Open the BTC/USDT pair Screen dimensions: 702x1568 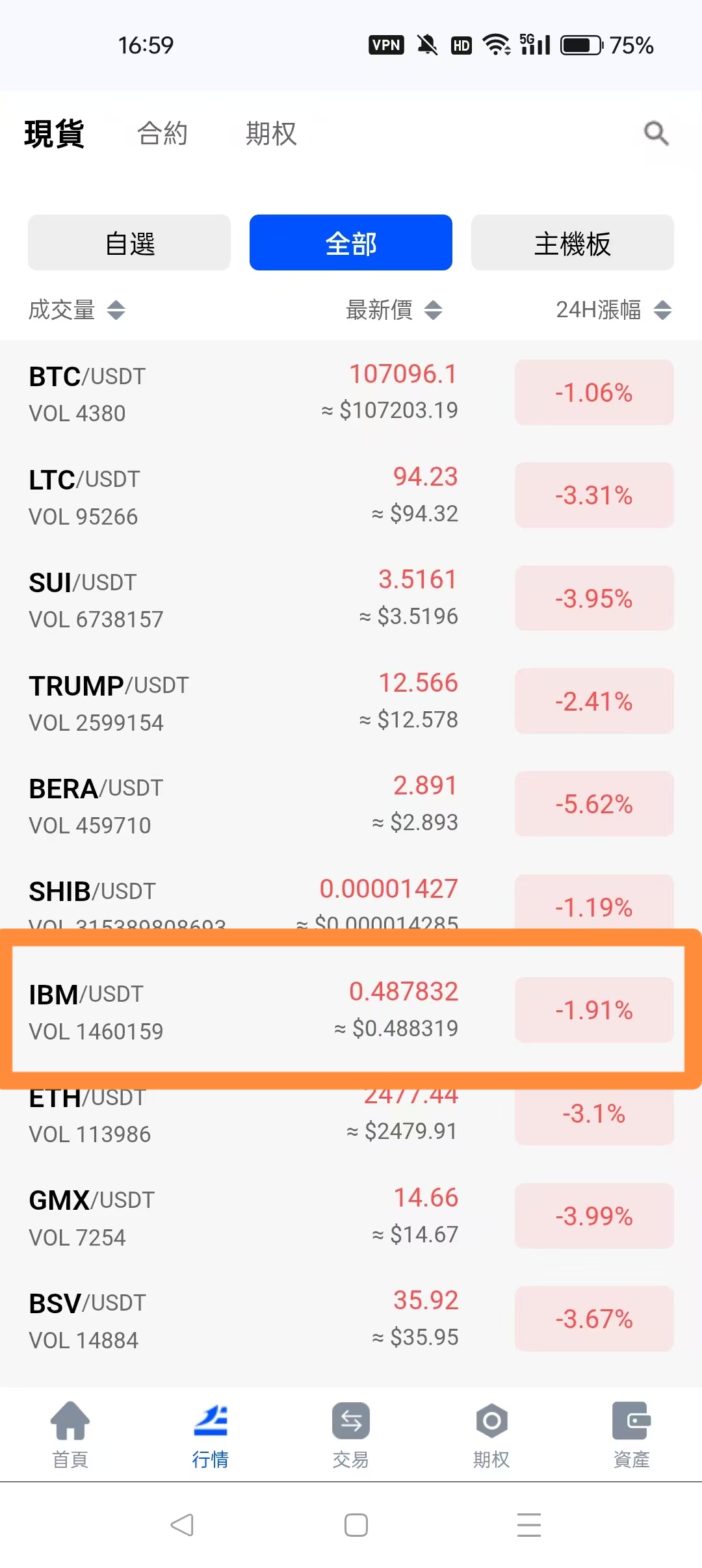pos(351,393)
